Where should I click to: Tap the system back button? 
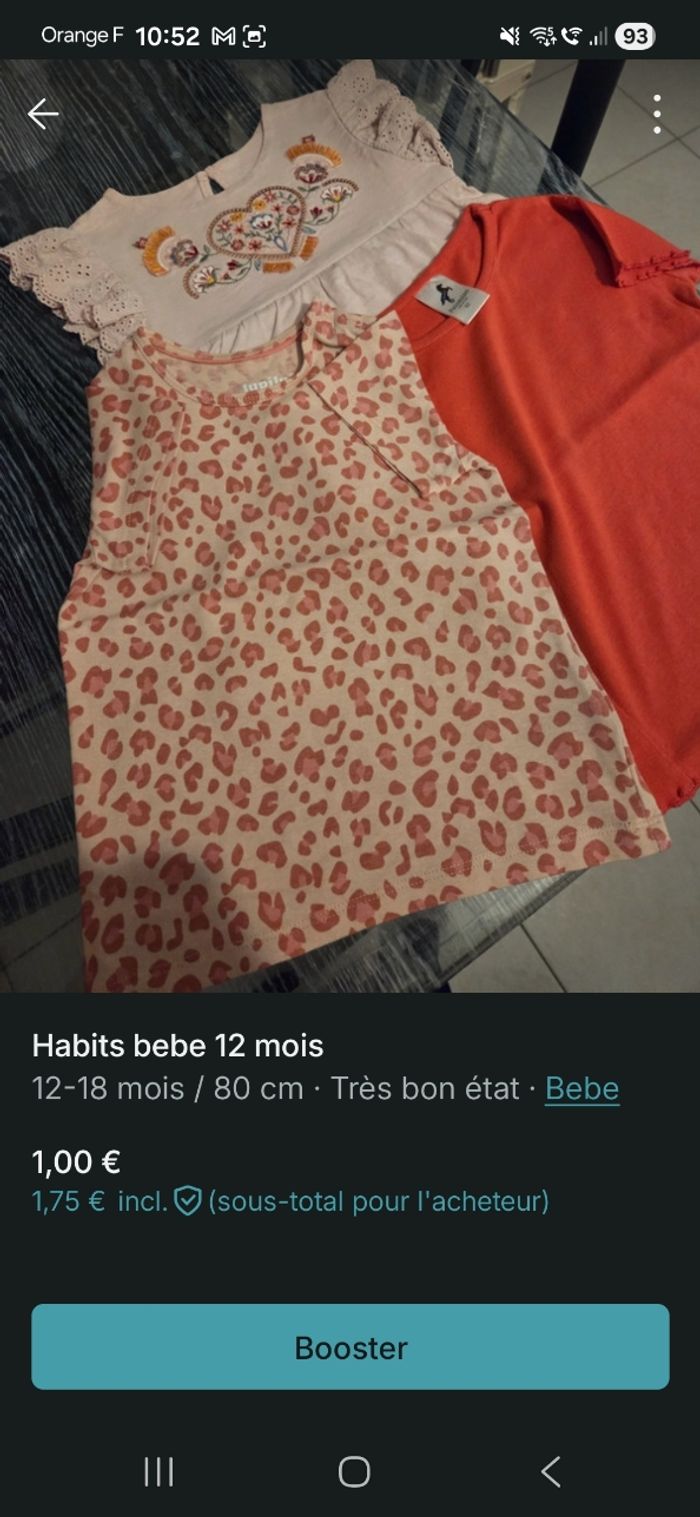(x=550, y=1471)
